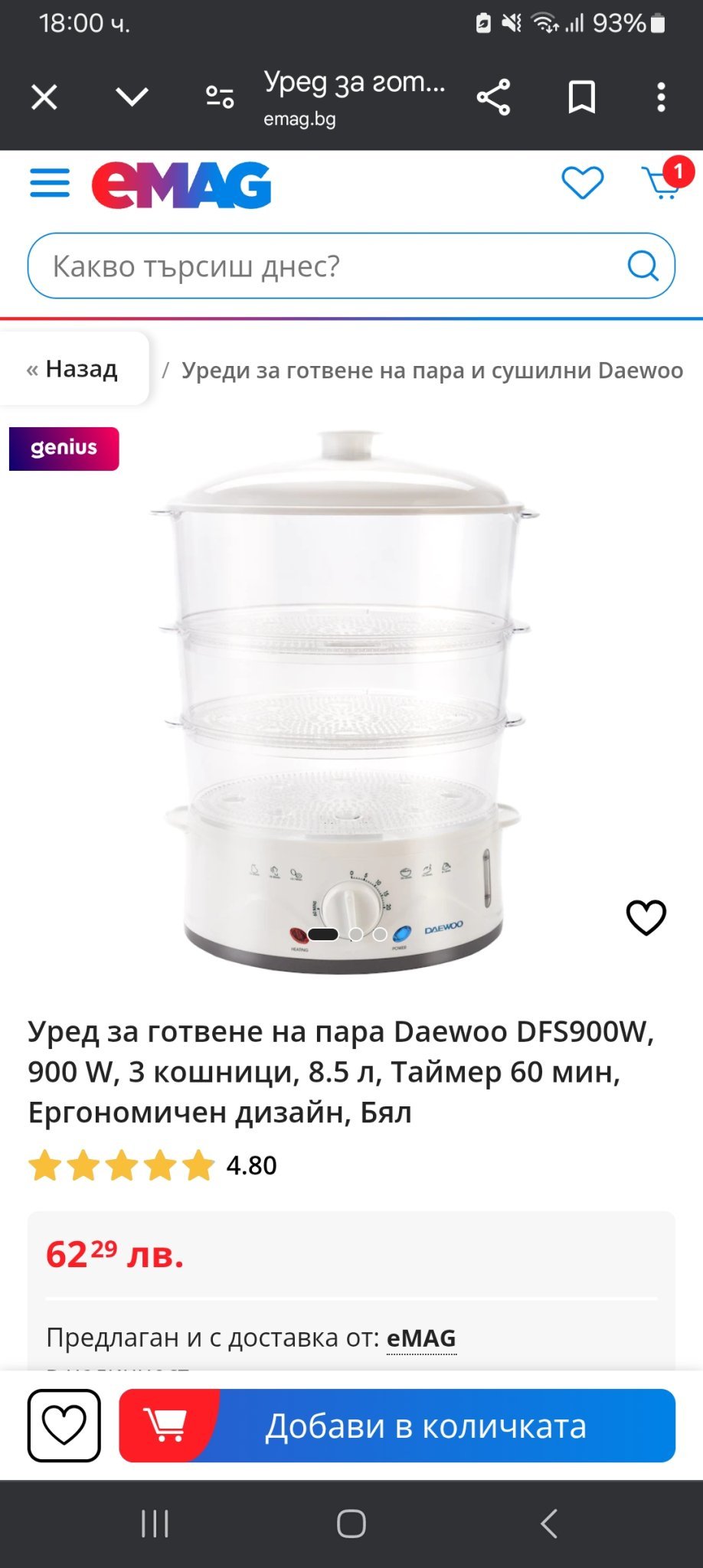Viewport: 703px width, 1568px height.
Task: Open the favorites heart in header
Action: [x=582, y=183]
